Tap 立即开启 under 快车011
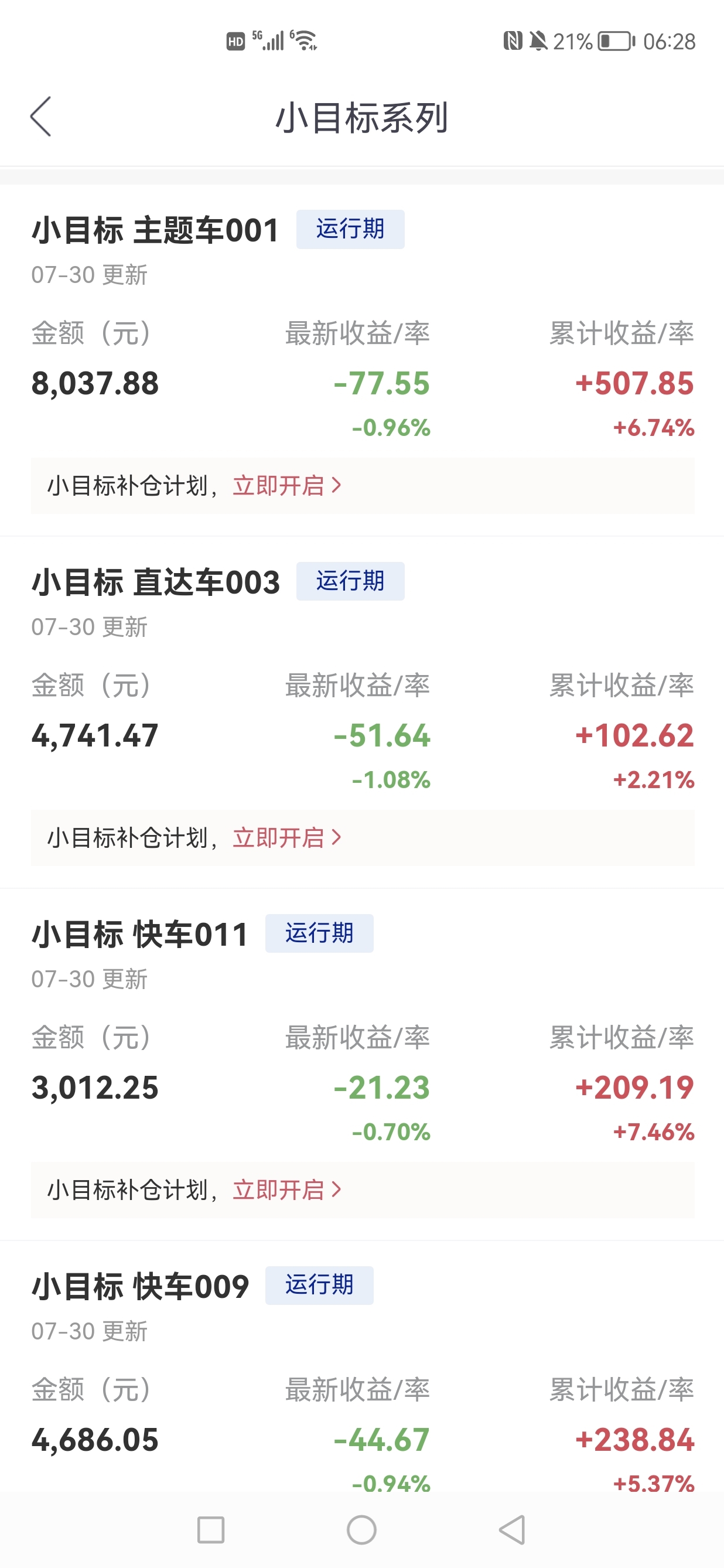This screenshot has width=724, height=1568. pyautogui.click(x=287, y=1189)
